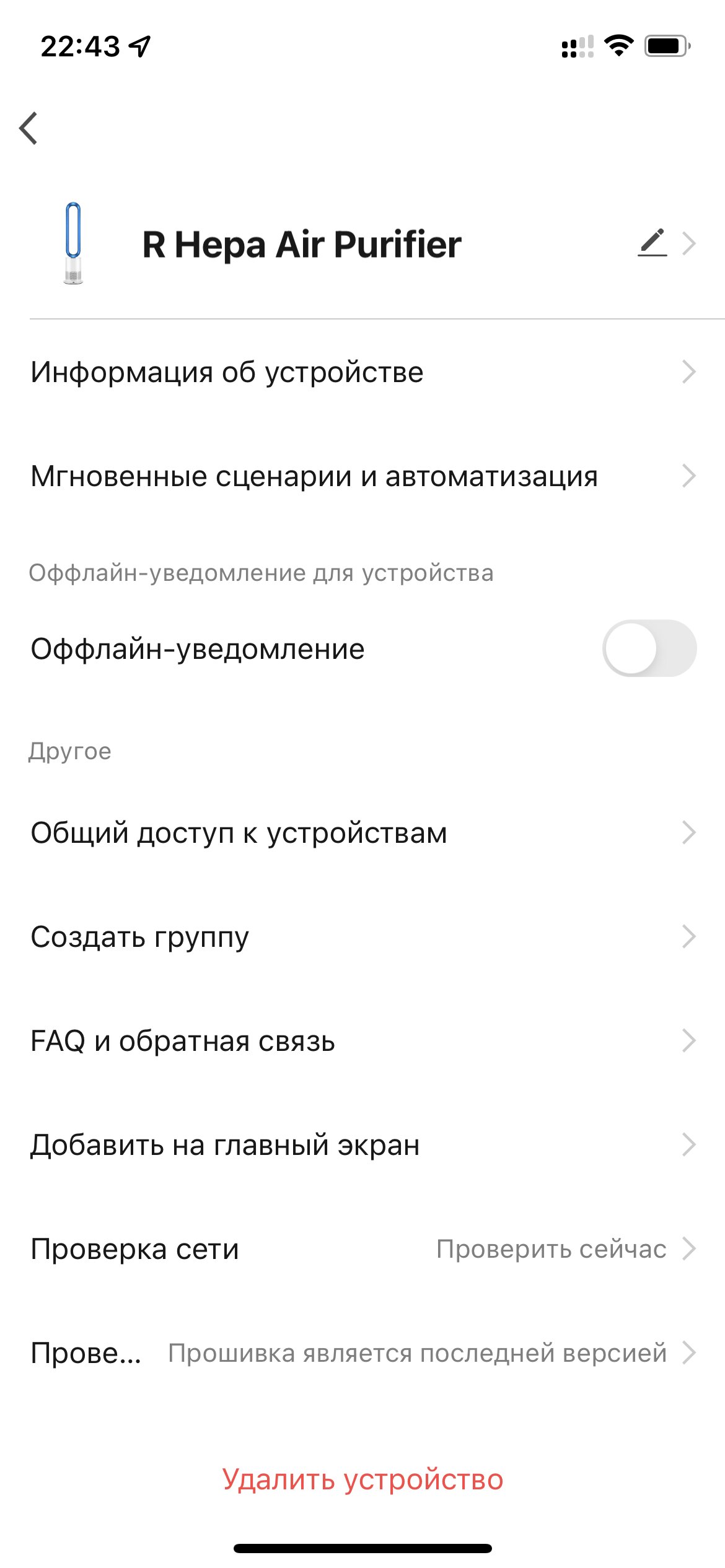Image resolution: width=725 pixels, height=1568 pixels.
Task: Open Информация об устройстве
Action: click(x=362, y=372)
